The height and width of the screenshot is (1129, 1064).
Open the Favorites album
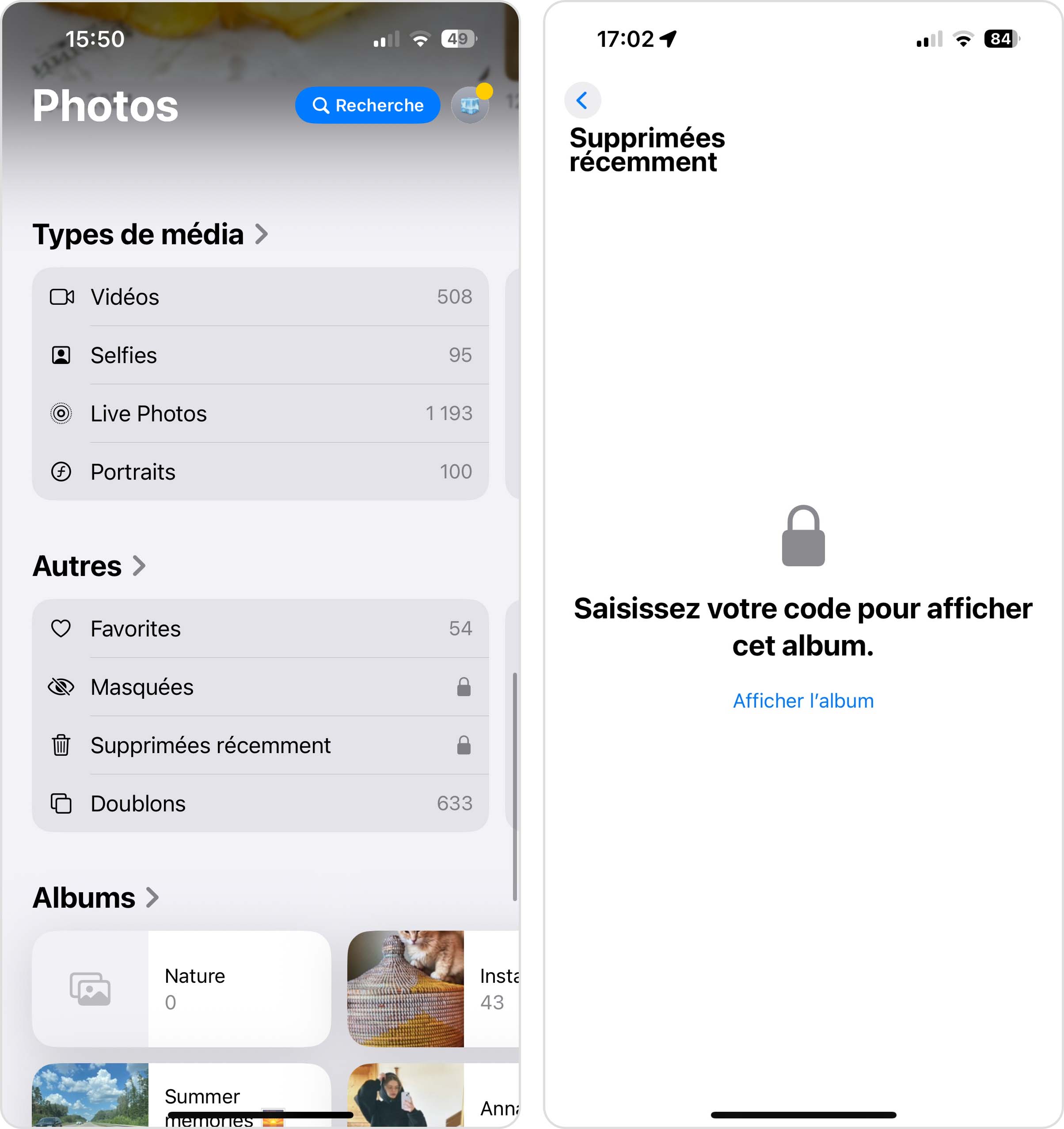pos(260,629)
